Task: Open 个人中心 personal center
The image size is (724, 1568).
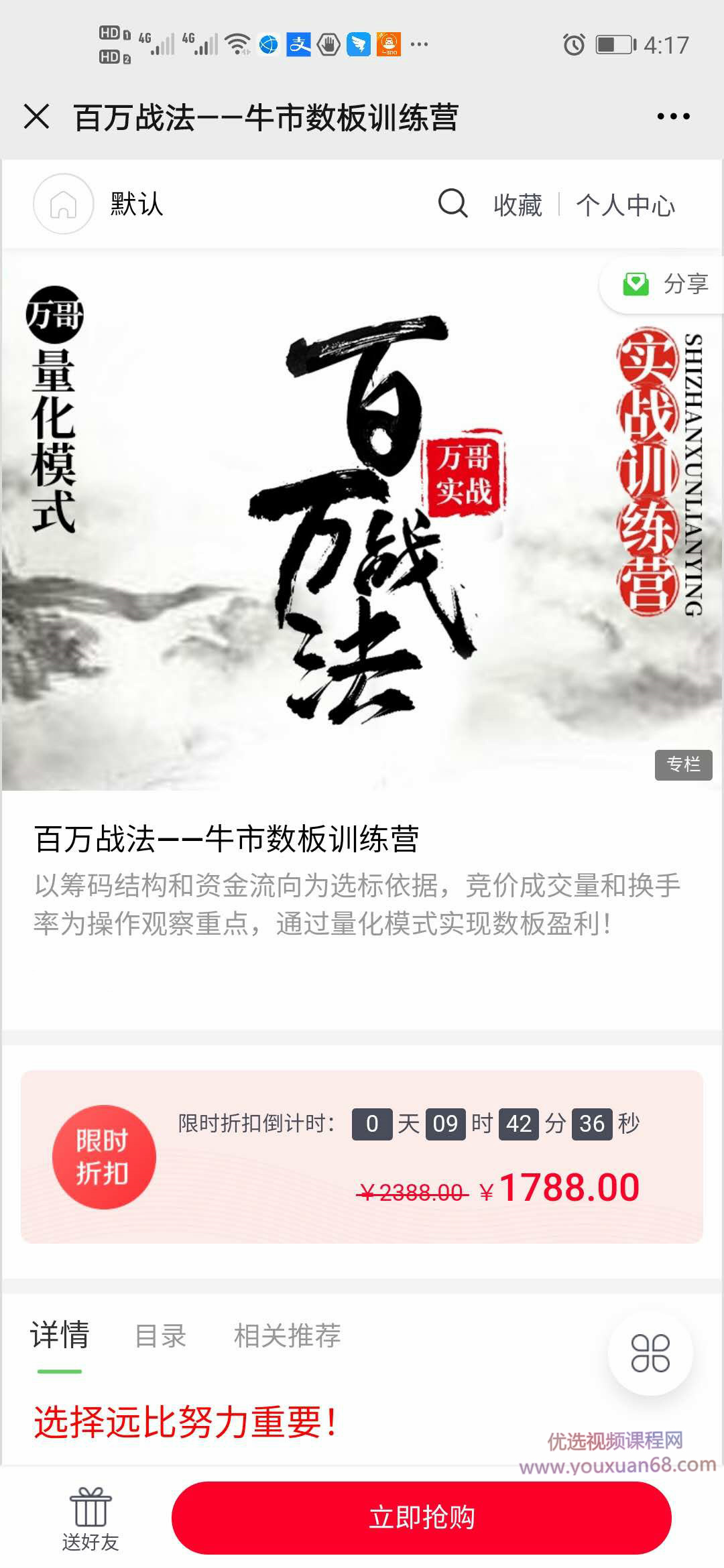Action: pos(625,205)
